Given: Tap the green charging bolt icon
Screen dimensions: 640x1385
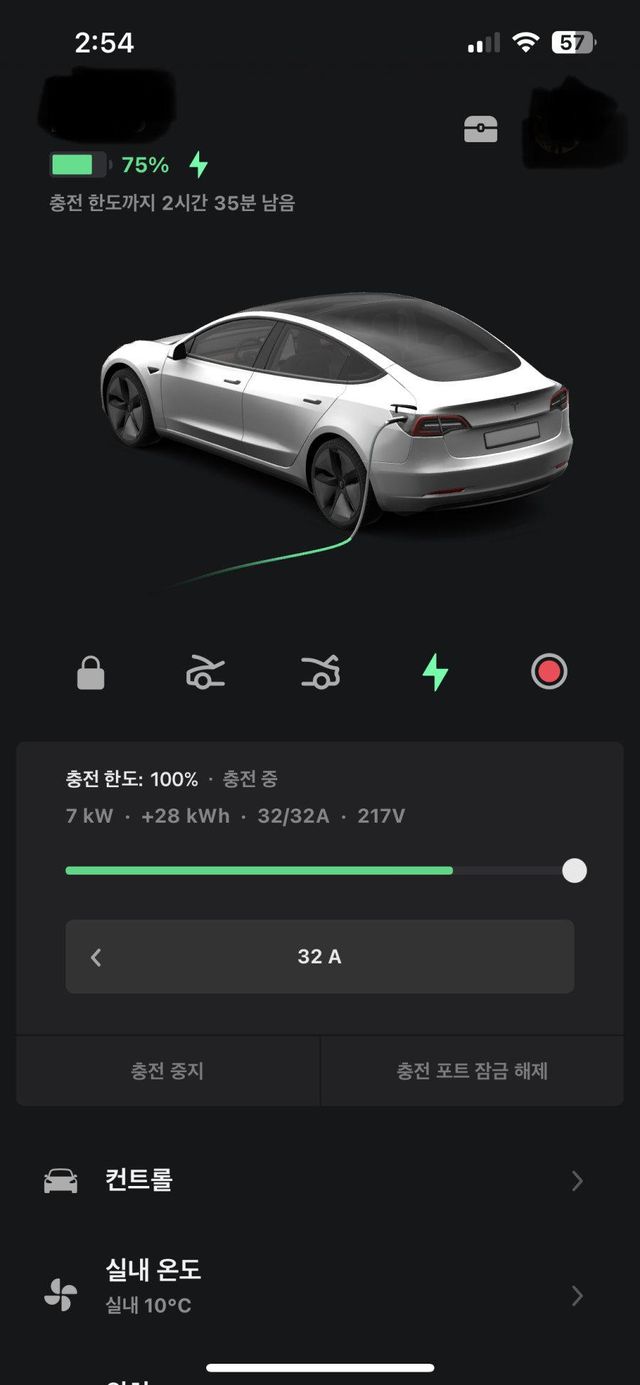Looking at the screenshot, I should [435, 673].
